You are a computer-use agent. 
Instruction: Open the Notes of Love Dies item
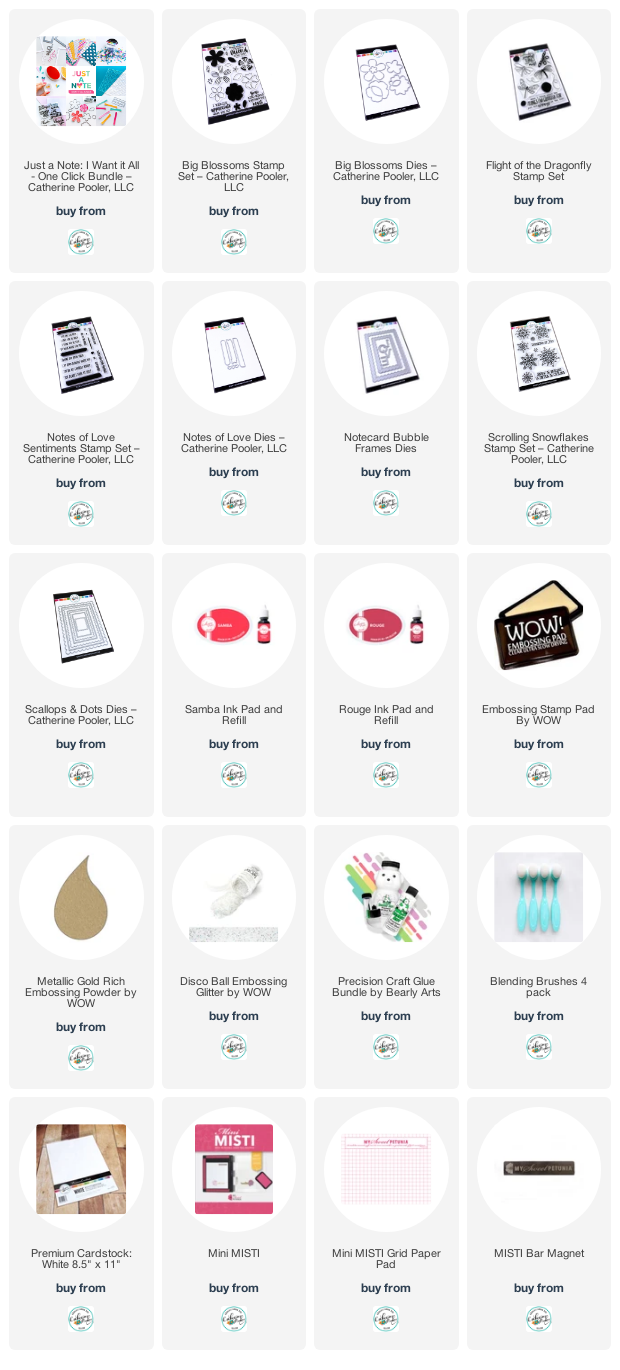[x=234, y=443]
